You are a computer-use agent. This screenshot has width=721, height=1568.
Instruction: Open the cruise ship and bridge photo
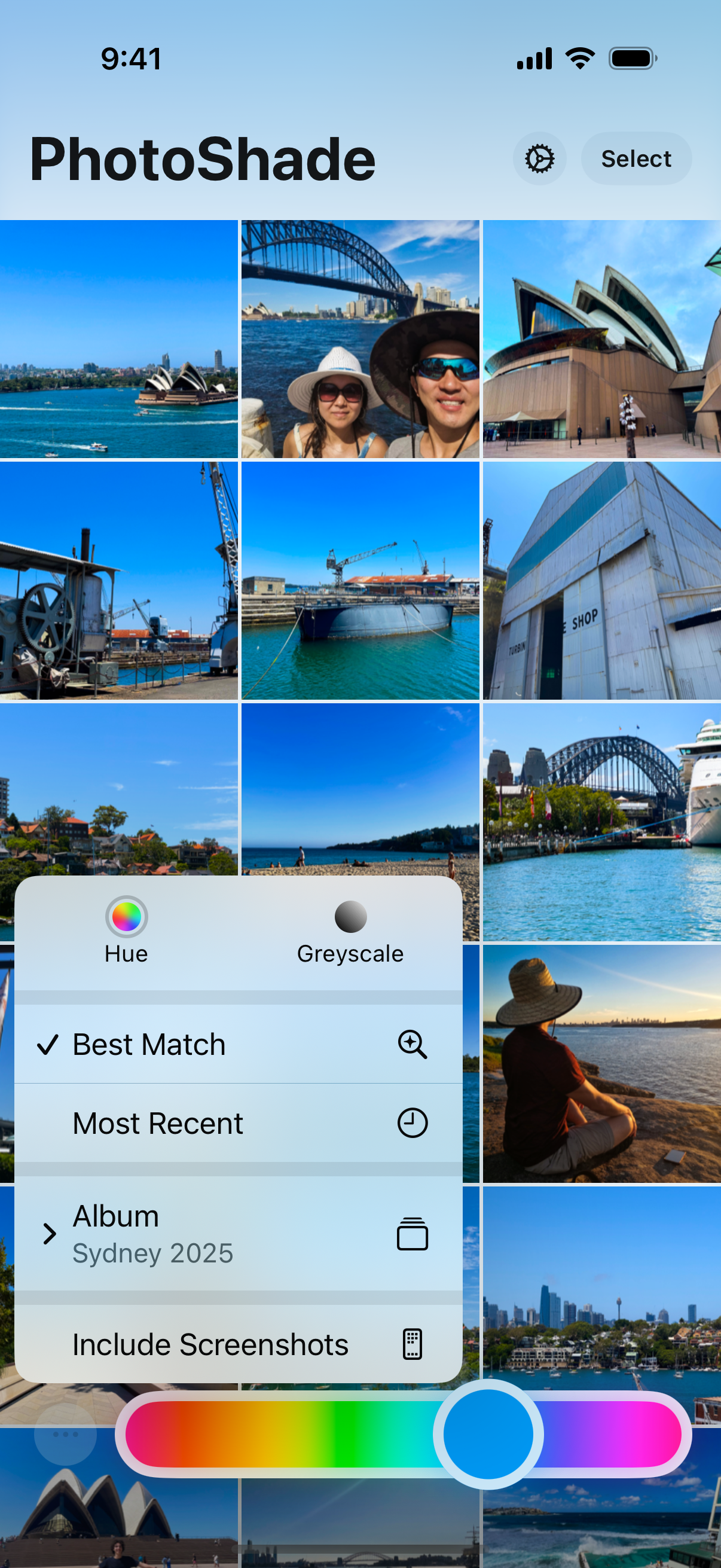[602, 822]
